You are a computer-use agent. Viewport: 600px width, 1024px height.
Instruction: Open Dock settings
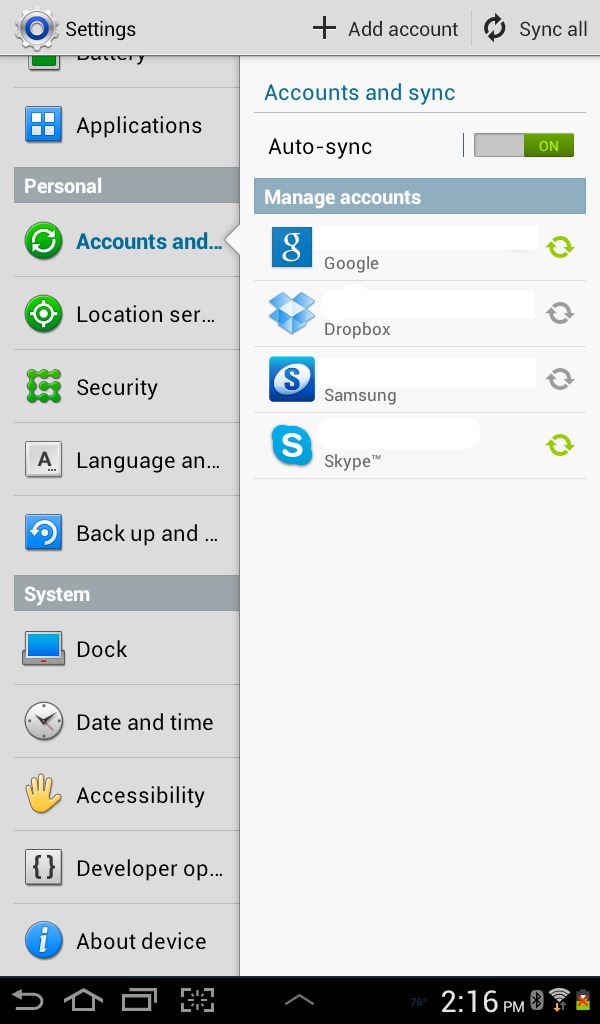pyautogui.click(x=127, y=648)
